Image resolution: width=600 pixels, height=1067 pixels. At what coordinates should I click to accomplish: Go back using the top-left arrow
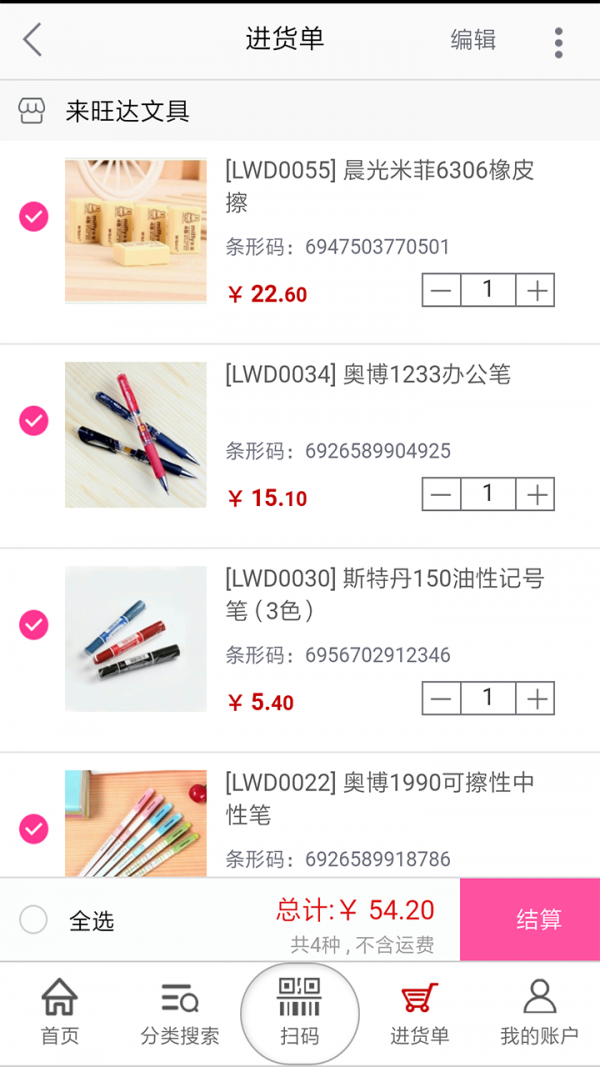coord(33,40)
